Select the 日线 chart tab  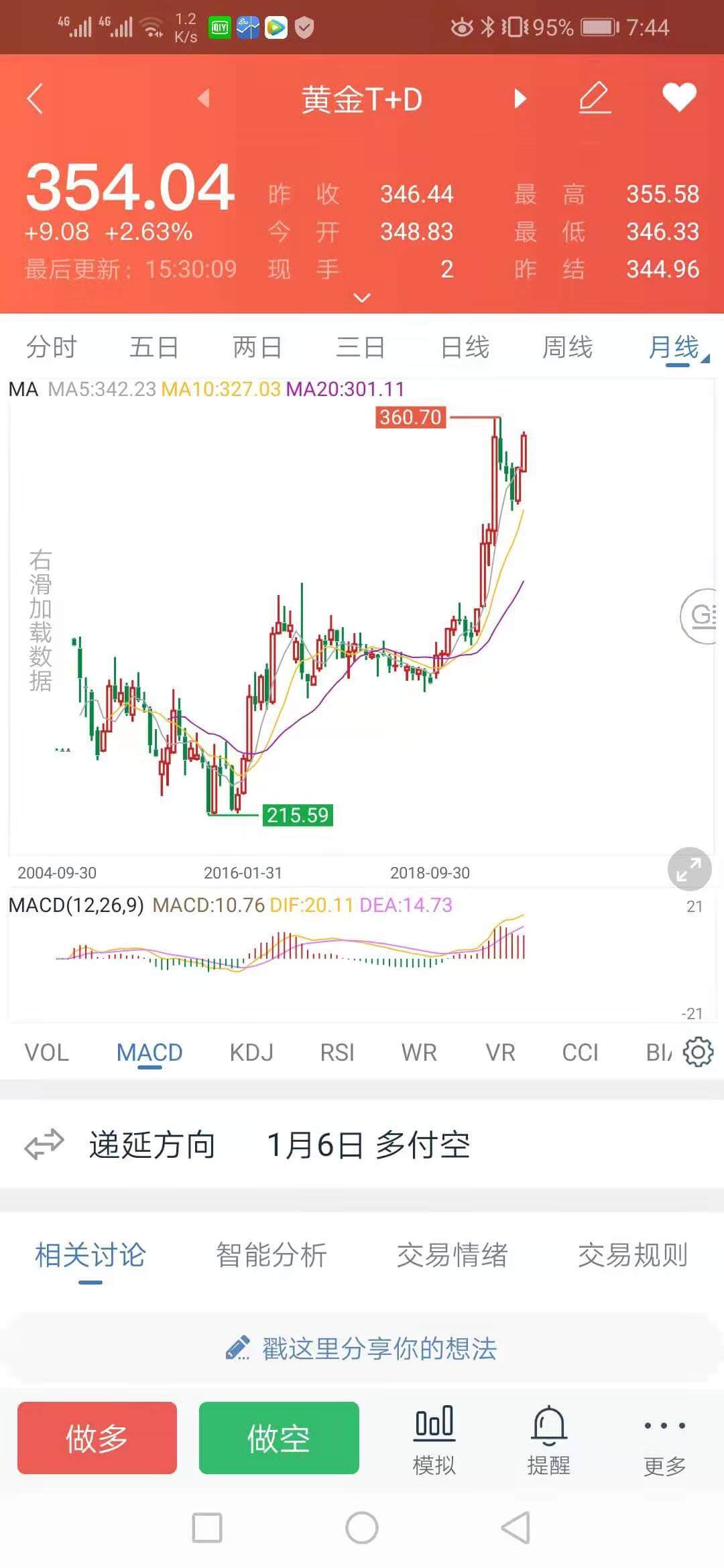point(465,347)
